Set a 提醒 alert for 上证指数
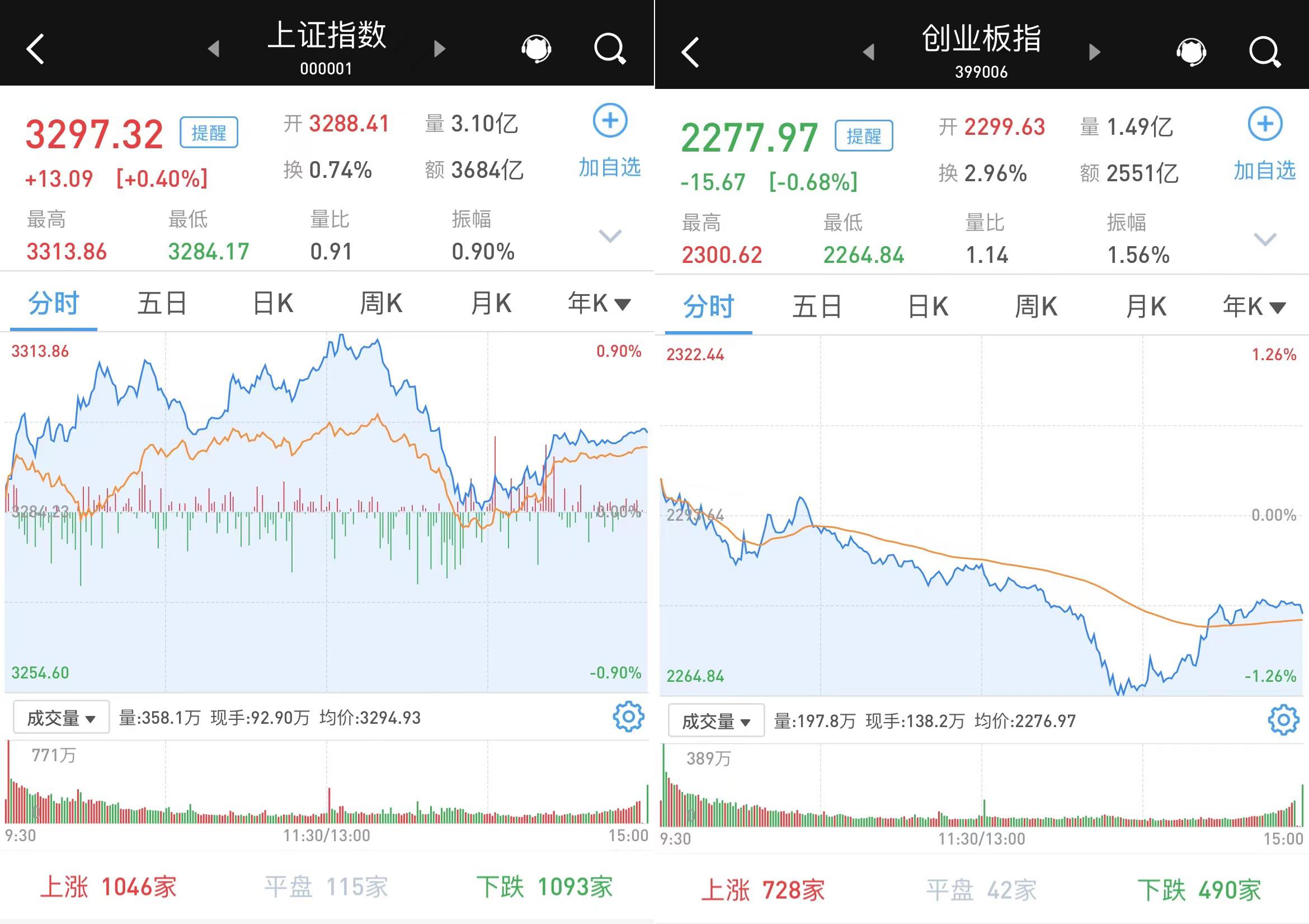This screenshot has height=924, width=1309. [209, 132]
